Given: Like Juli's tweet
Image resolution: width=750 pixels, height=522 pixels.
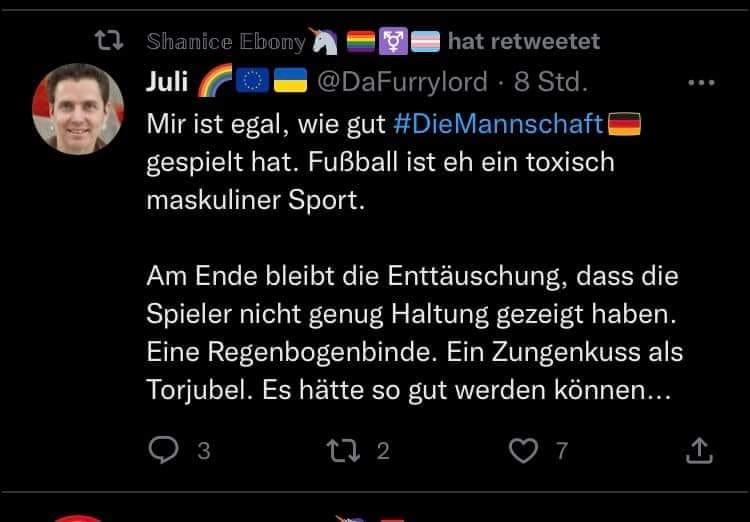Looking at the screenshot, I should (x=523, y=451).
